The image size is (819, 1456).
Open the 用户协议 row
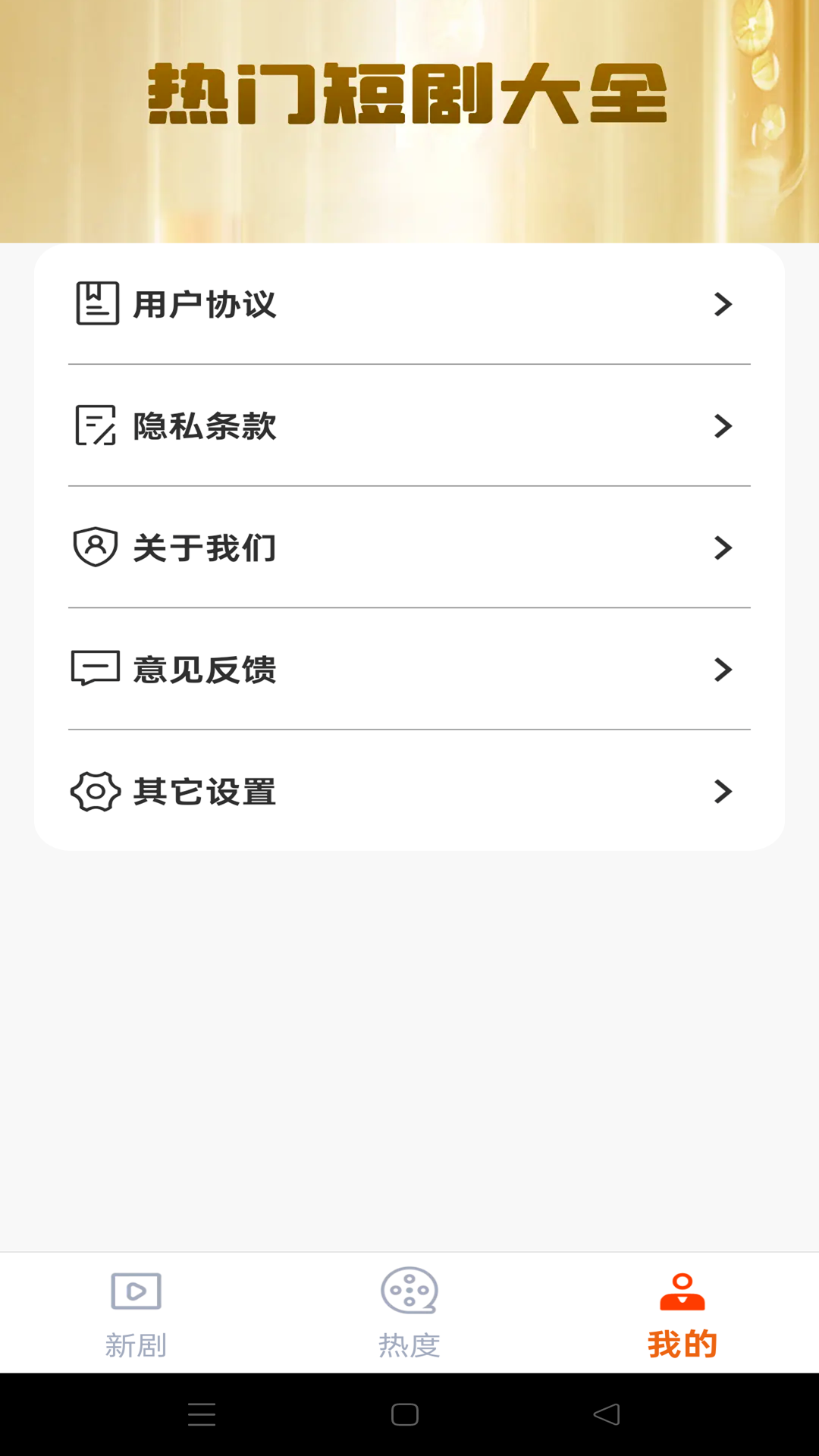point(409,304)
